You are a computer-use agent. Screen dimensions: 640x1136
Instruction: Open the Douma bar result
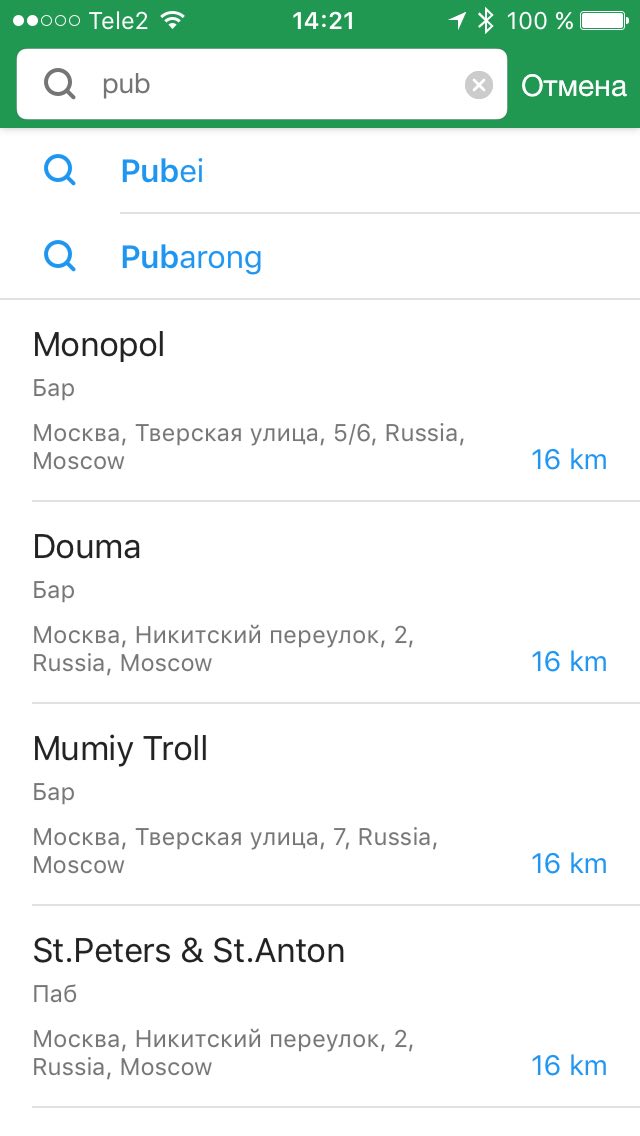pos(320,602)
